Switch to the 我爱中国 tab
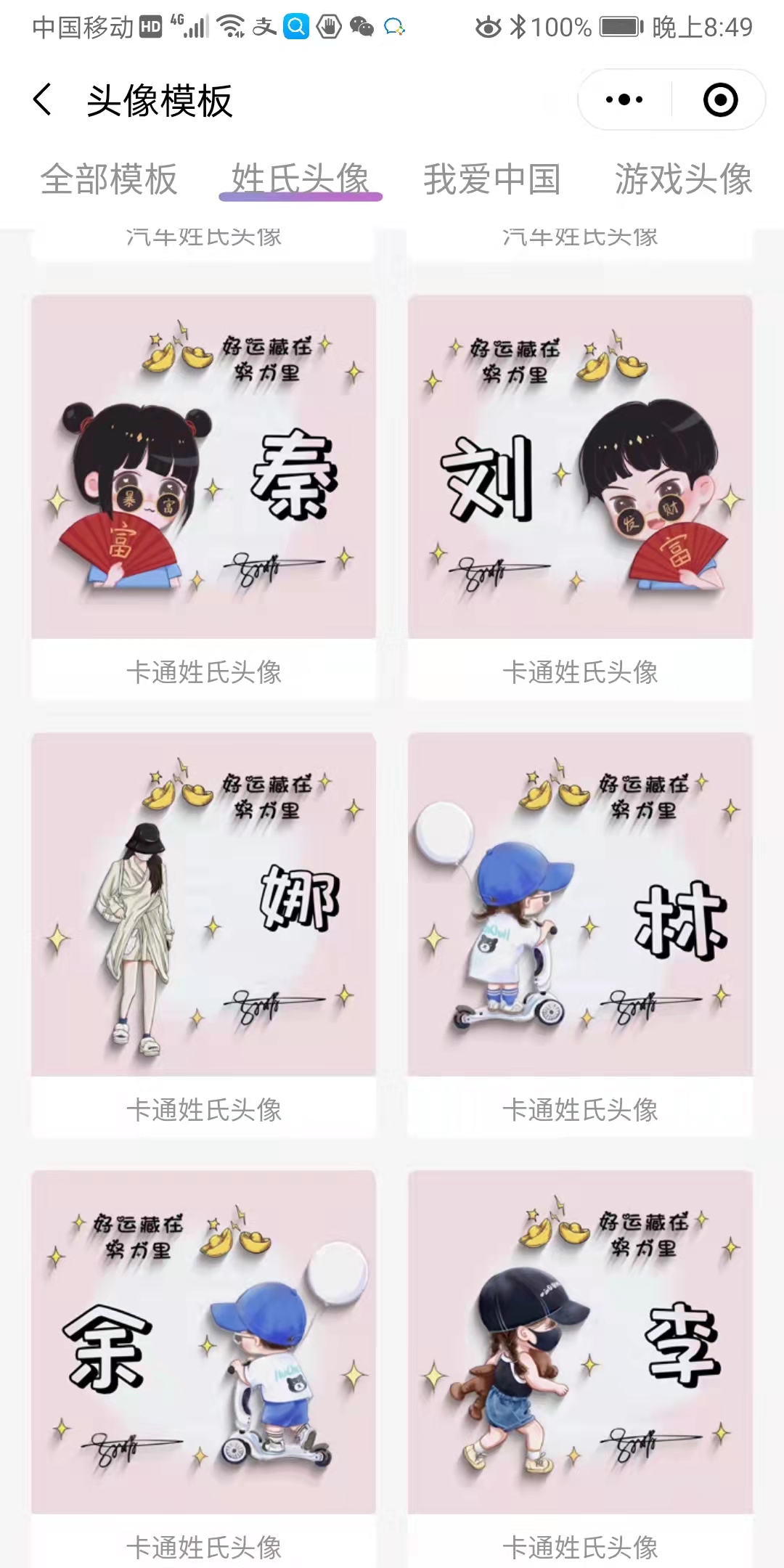The width and height of the screenshot is (784, 1568). pos(492,179)
